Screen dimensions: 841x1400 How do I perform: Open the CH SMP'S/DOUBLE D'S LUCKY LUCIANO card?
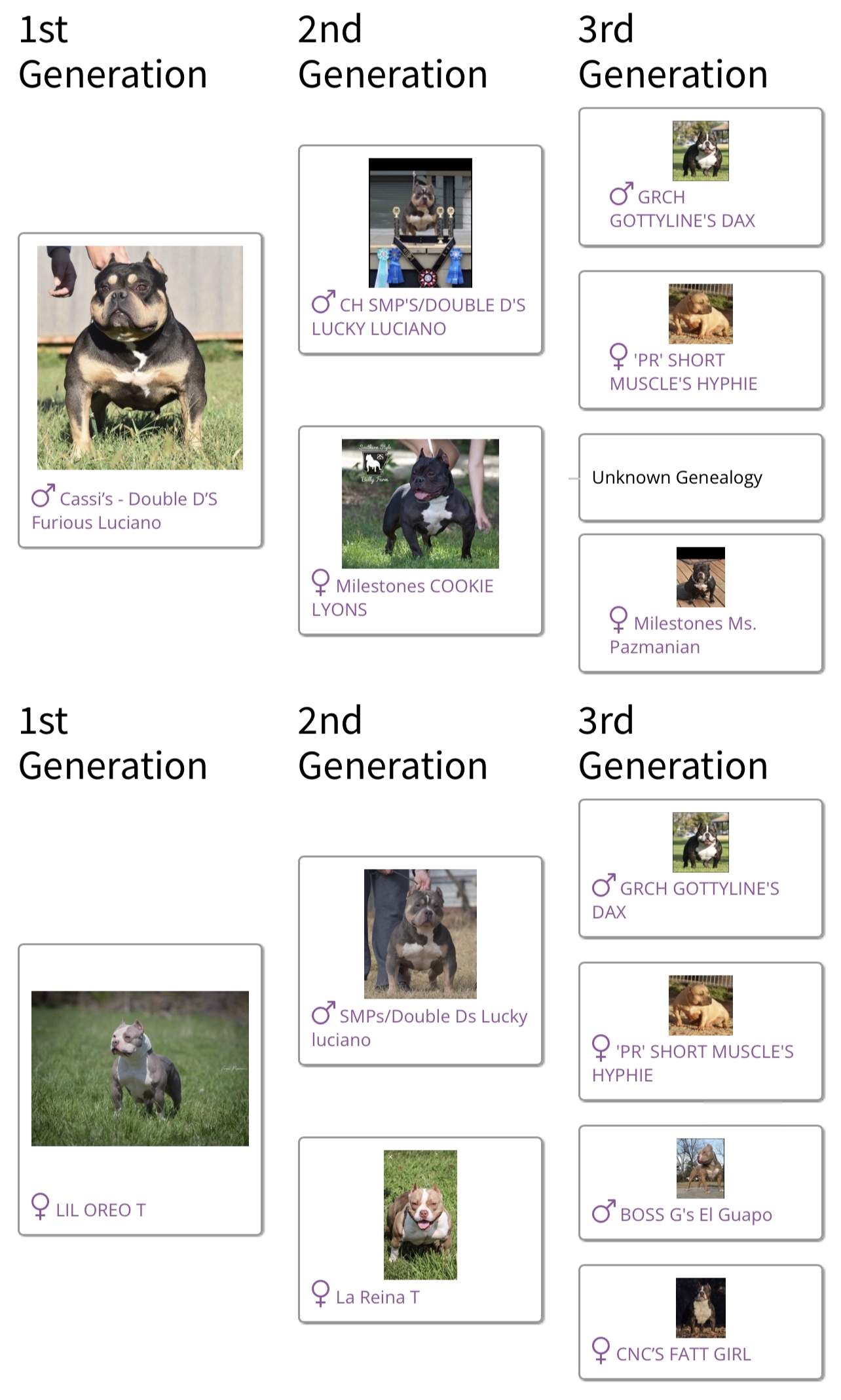pyautogui.click(x=421, y=250)
